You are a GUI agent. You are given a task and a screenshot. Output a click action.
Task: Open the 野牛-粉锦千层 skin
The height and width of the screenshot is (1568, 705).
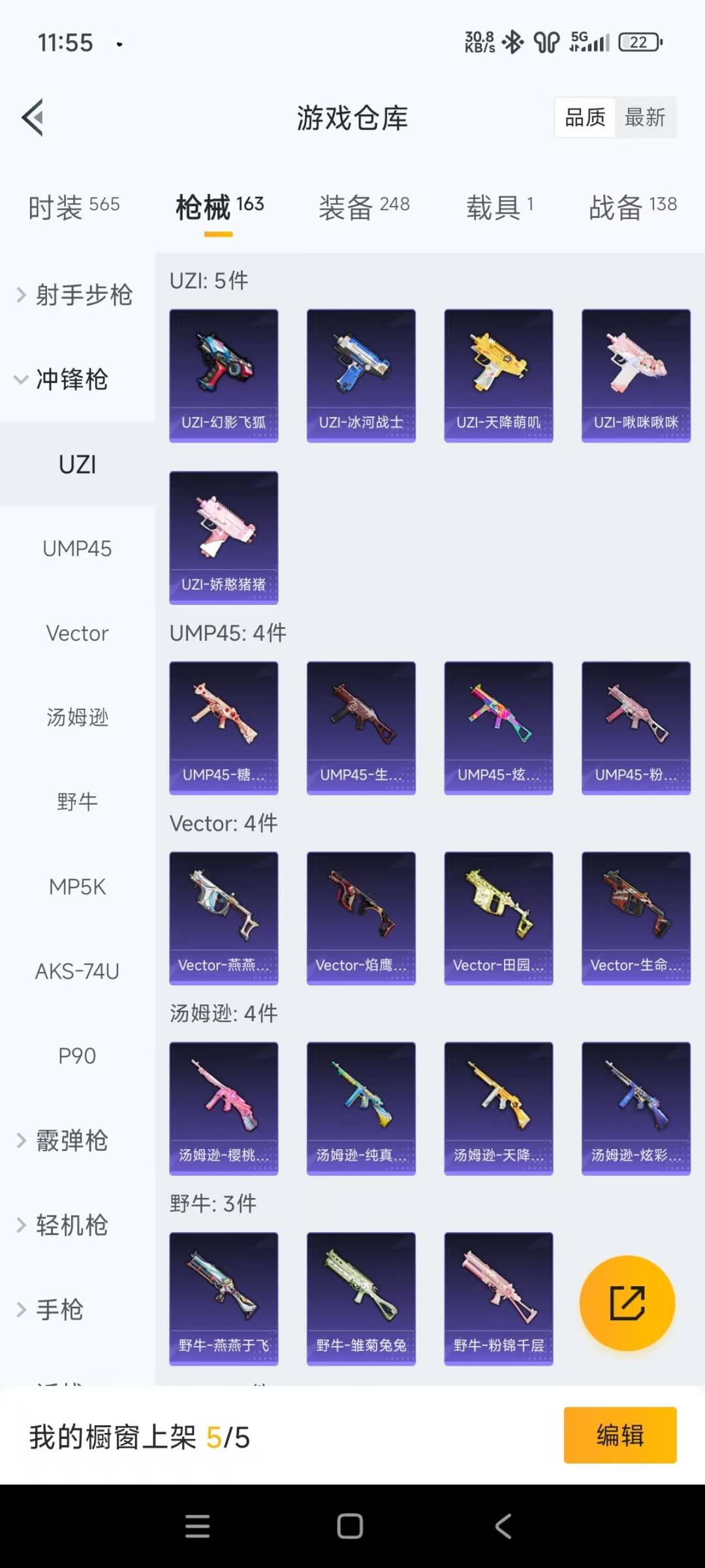tap(499, 1299)
